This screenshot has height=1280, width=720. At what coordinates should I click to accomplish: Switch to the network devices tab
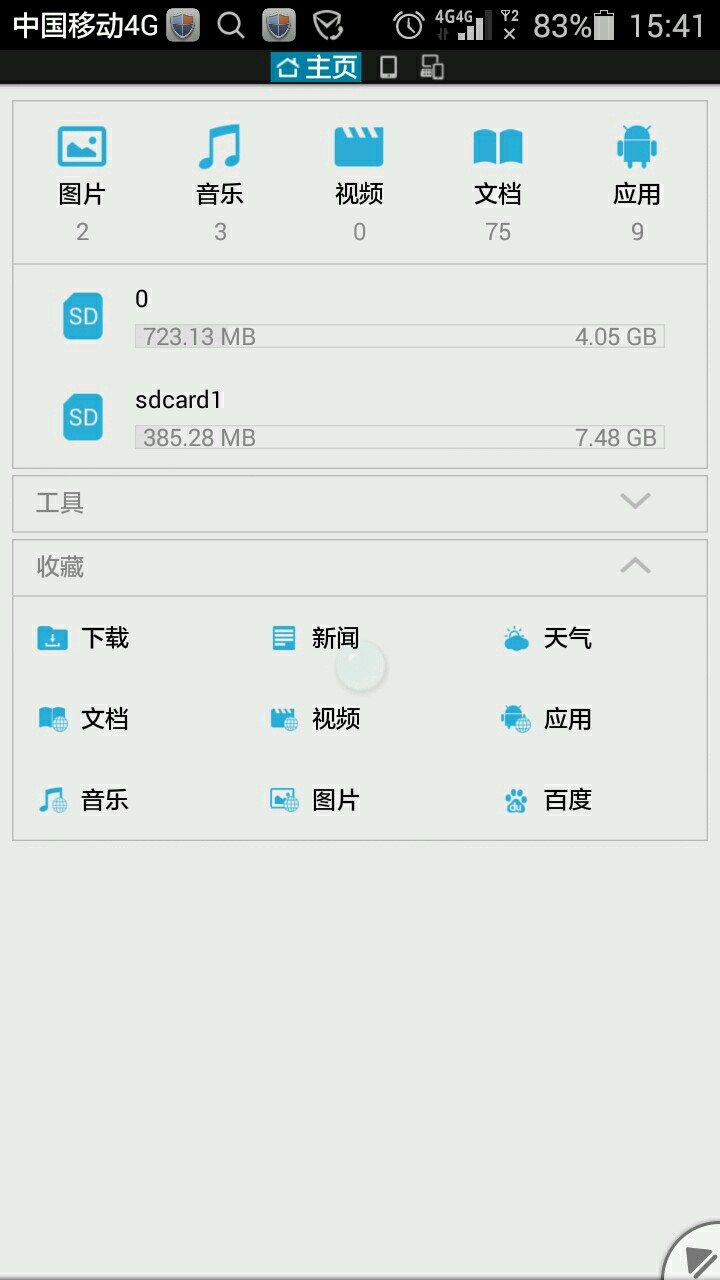tap(432, 67)
